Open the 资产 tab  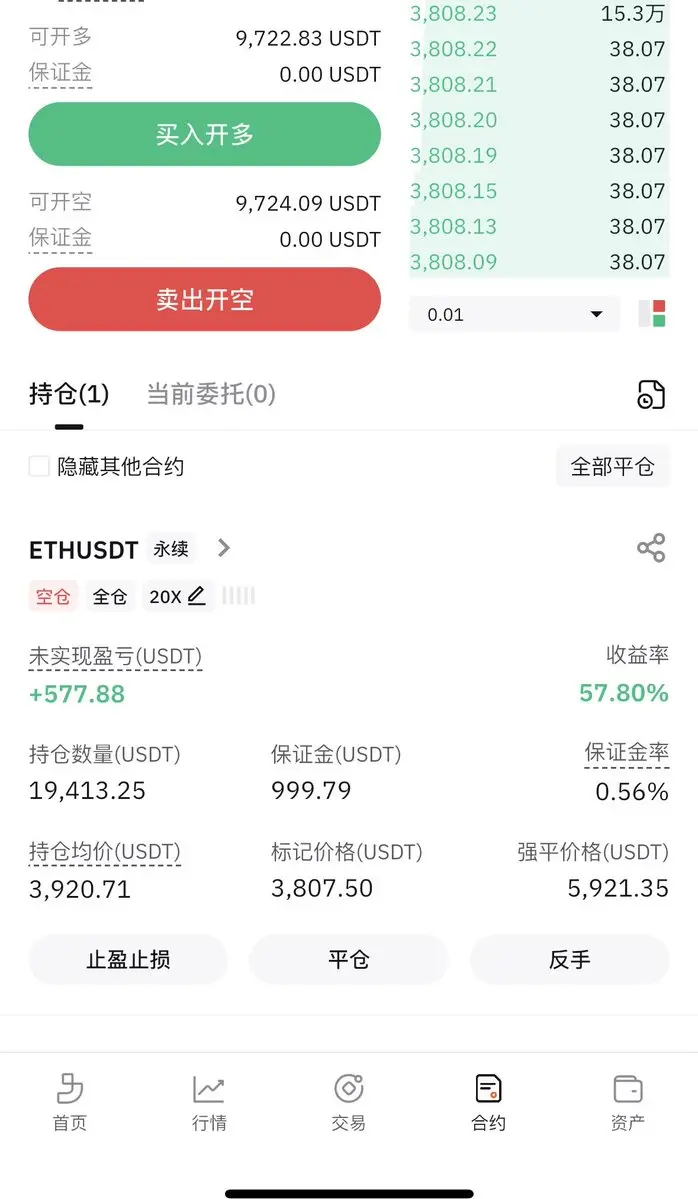pyautogui.click(x=628, y=1102)
